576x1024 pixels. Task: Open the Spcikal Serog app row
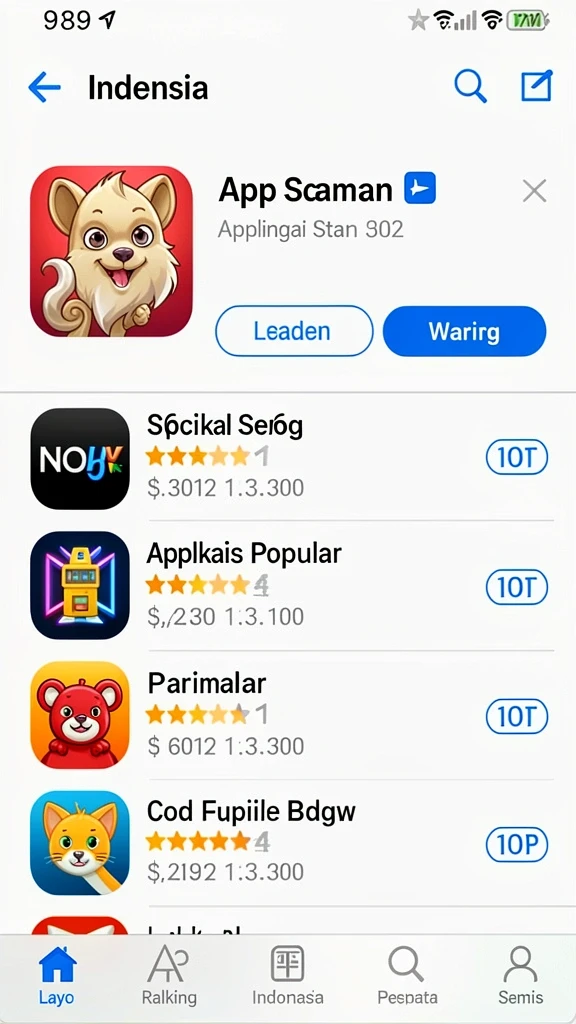(288, 458)
